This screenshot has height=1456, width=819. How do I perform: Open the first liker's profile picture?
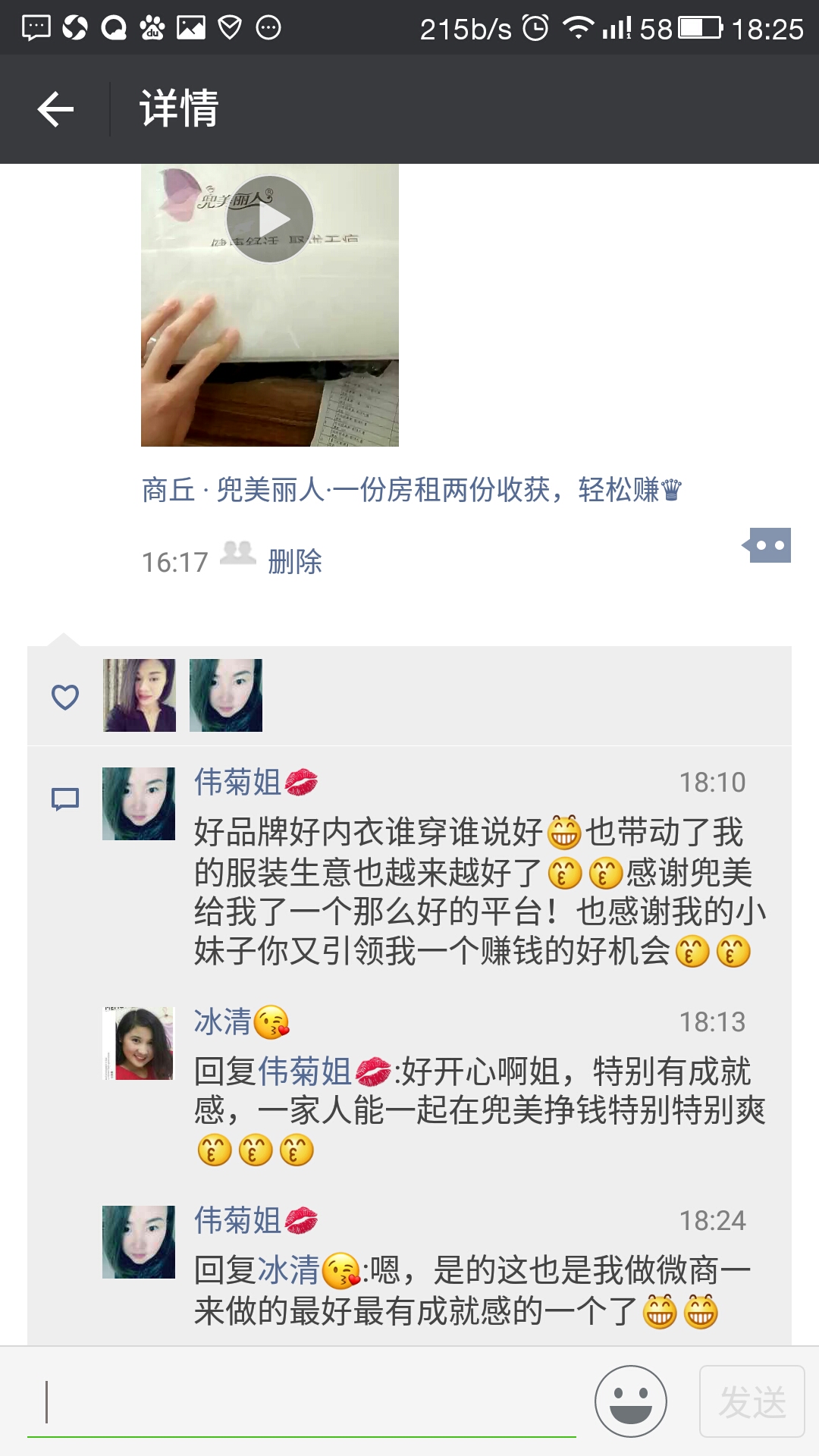point(140,695)
